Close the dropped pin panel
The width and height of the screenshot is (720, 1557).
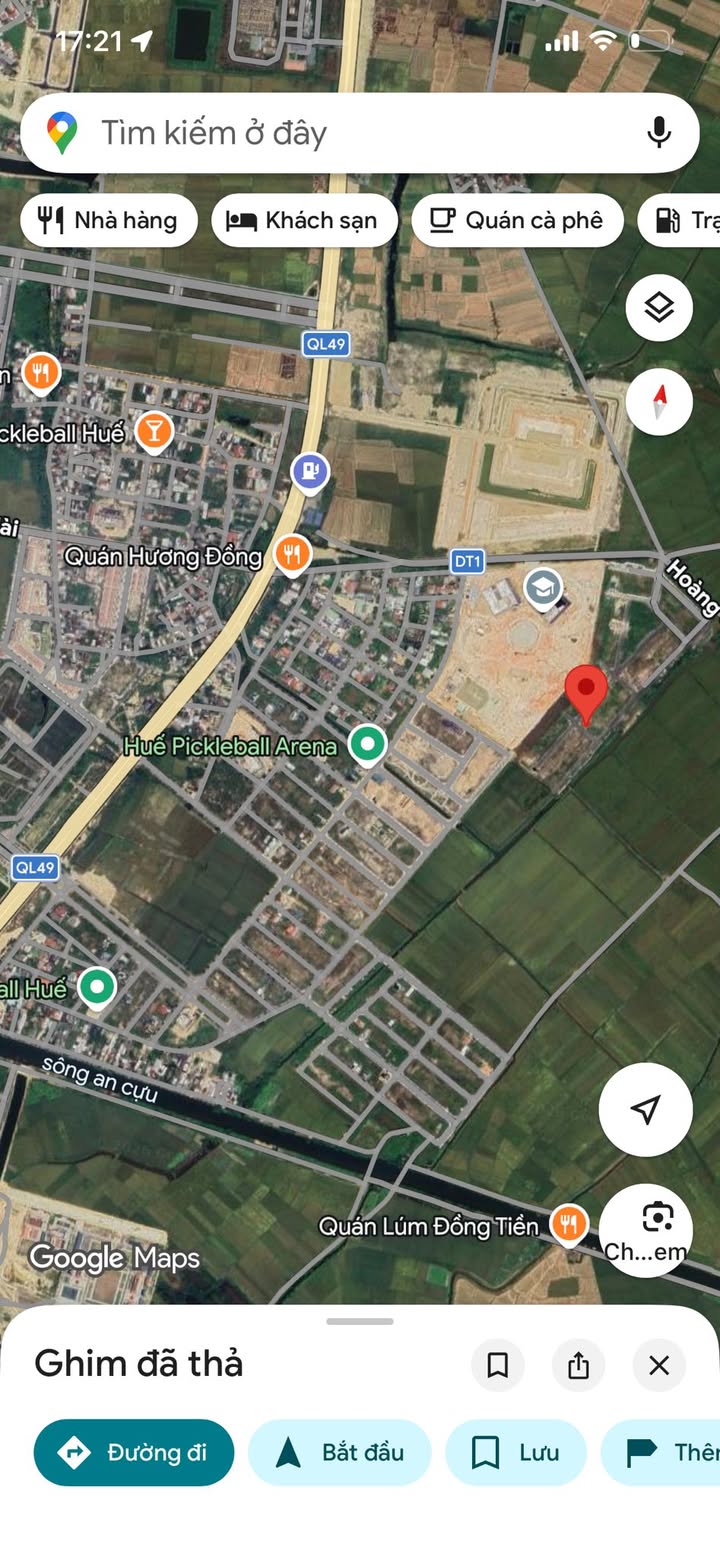pos(659,1365)
